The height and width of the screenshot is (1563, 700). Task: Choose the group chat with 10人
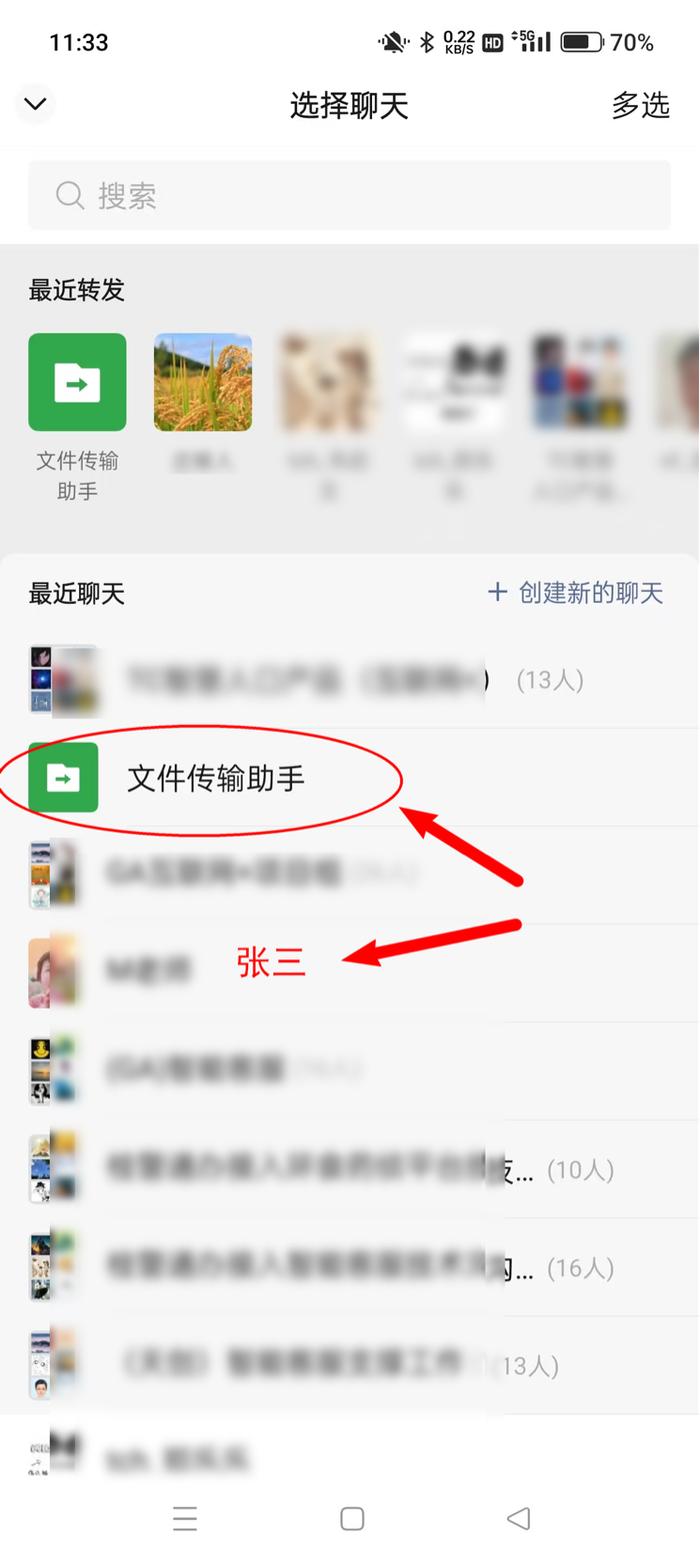click(x=349, y=1169)
